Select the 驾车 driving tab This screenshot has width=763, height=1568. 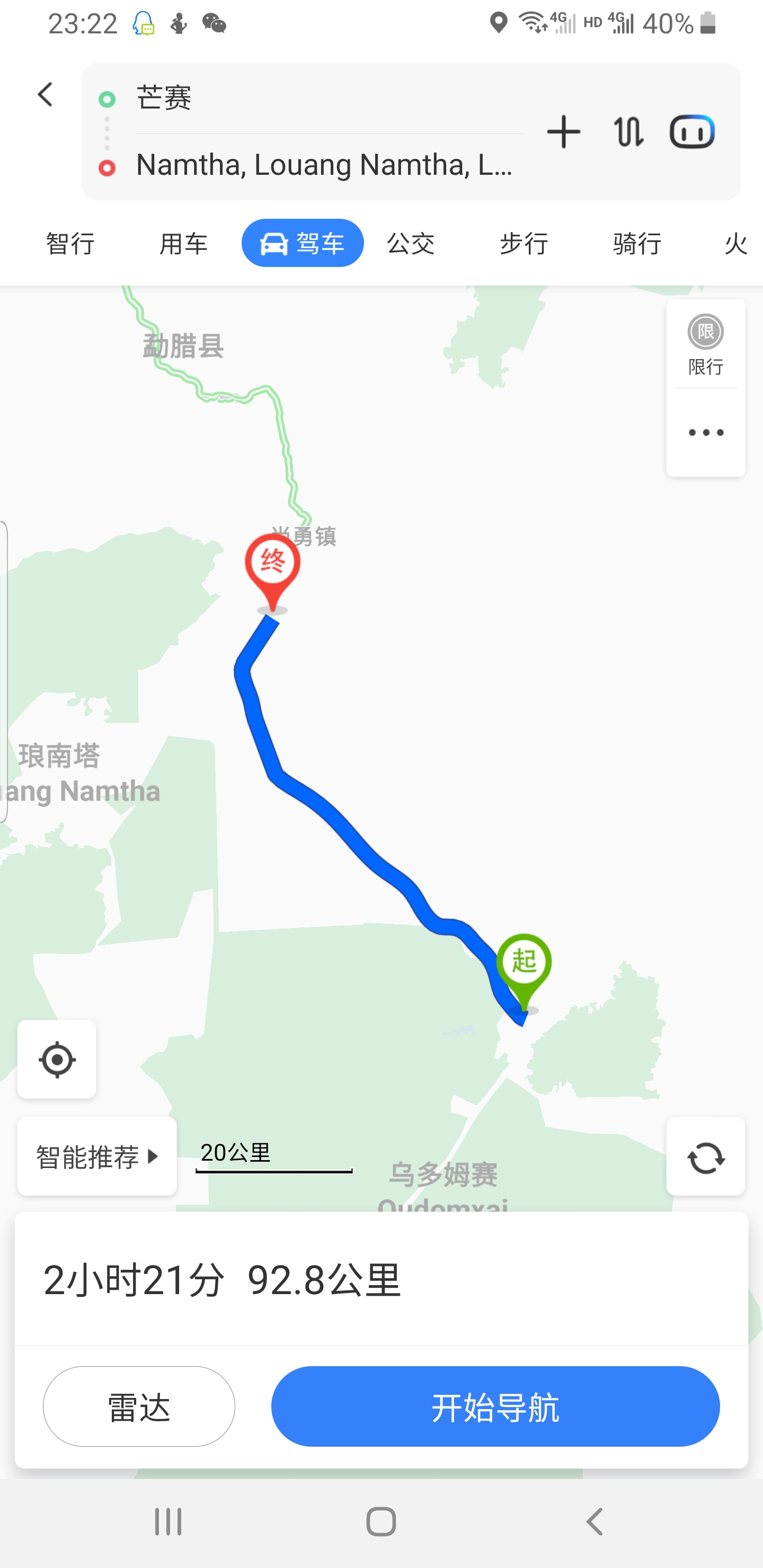pyautogui.click(x=303, y=243)
